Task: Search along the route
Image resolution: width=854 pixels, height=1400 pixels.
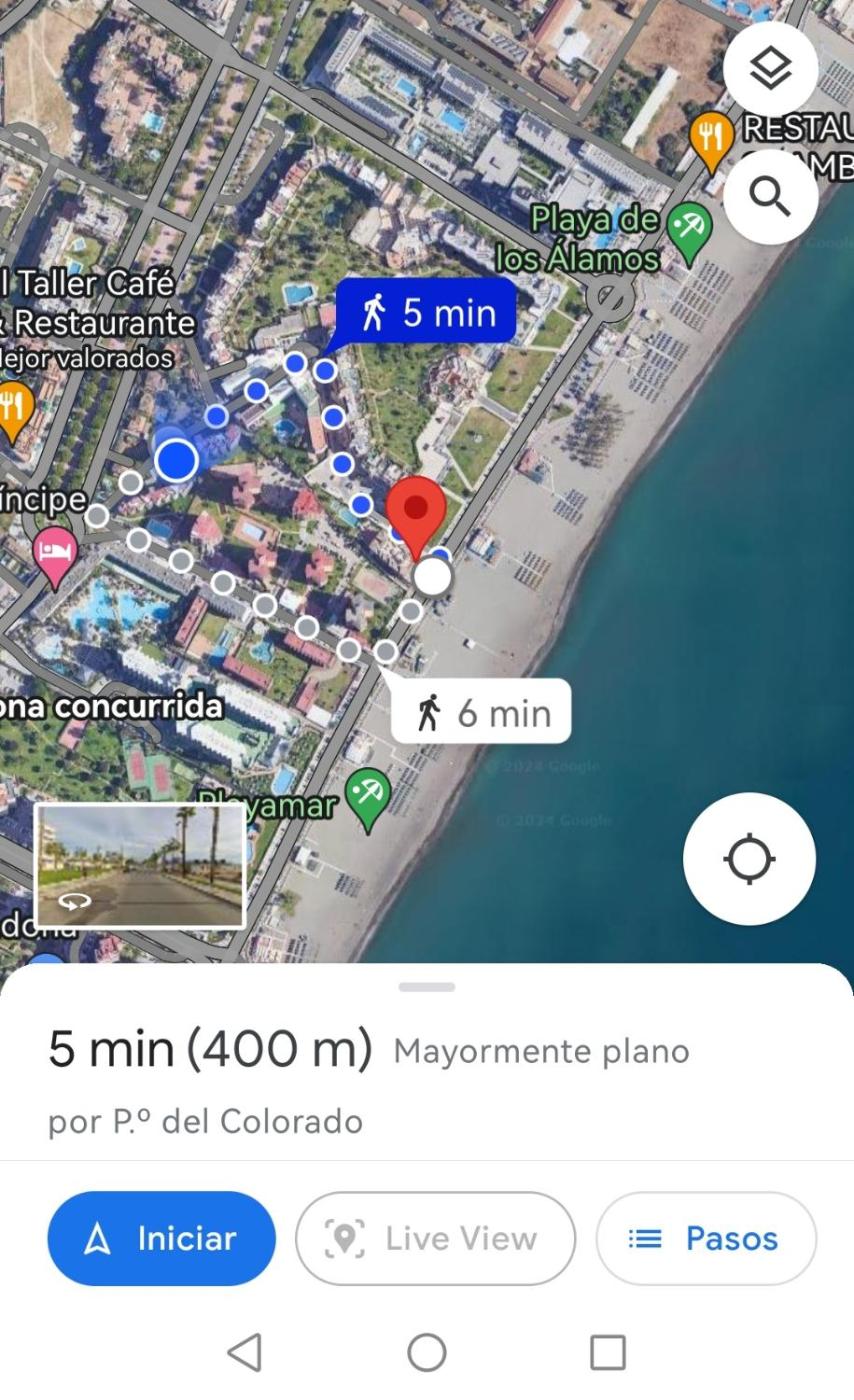Action: [x=770, y=197]
